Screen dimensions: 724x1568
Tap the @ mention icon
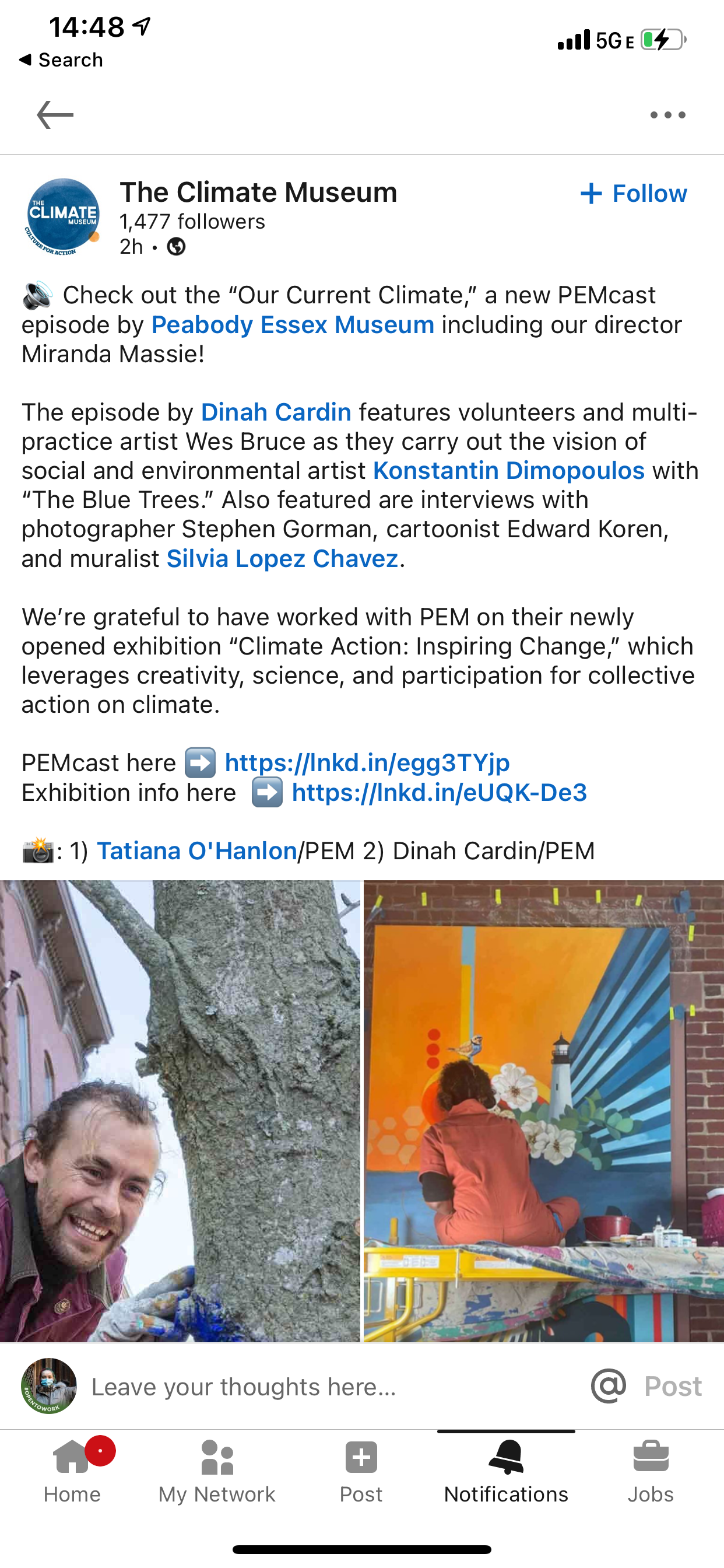tap(608, 1386)
